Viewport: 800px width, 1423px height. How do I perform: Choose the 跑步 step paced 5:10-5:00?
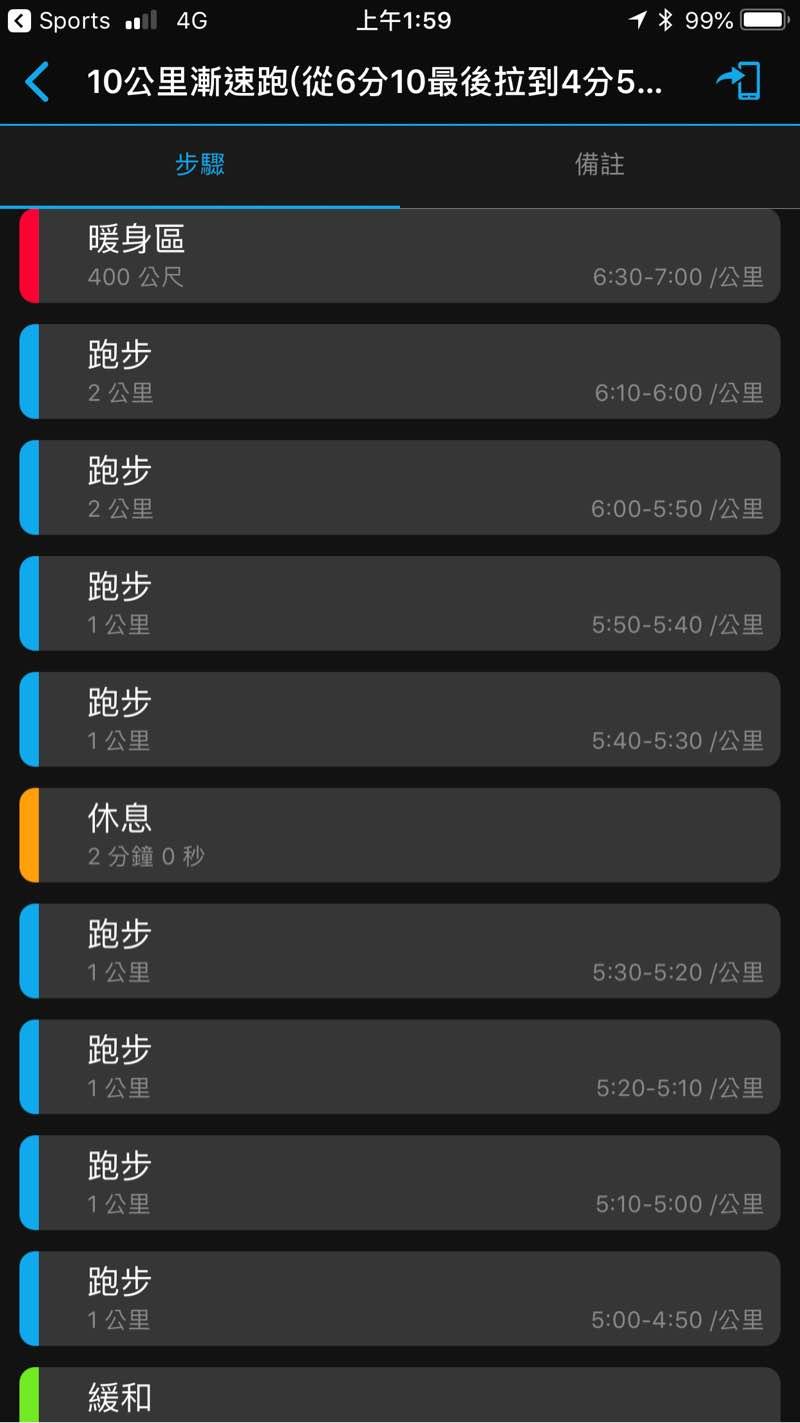point(400,1183)
